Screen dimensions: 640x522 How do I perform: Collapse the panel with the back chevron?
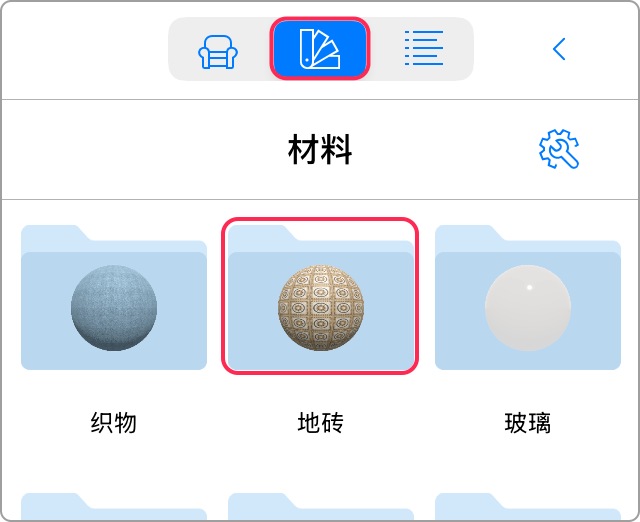(559, 49)
